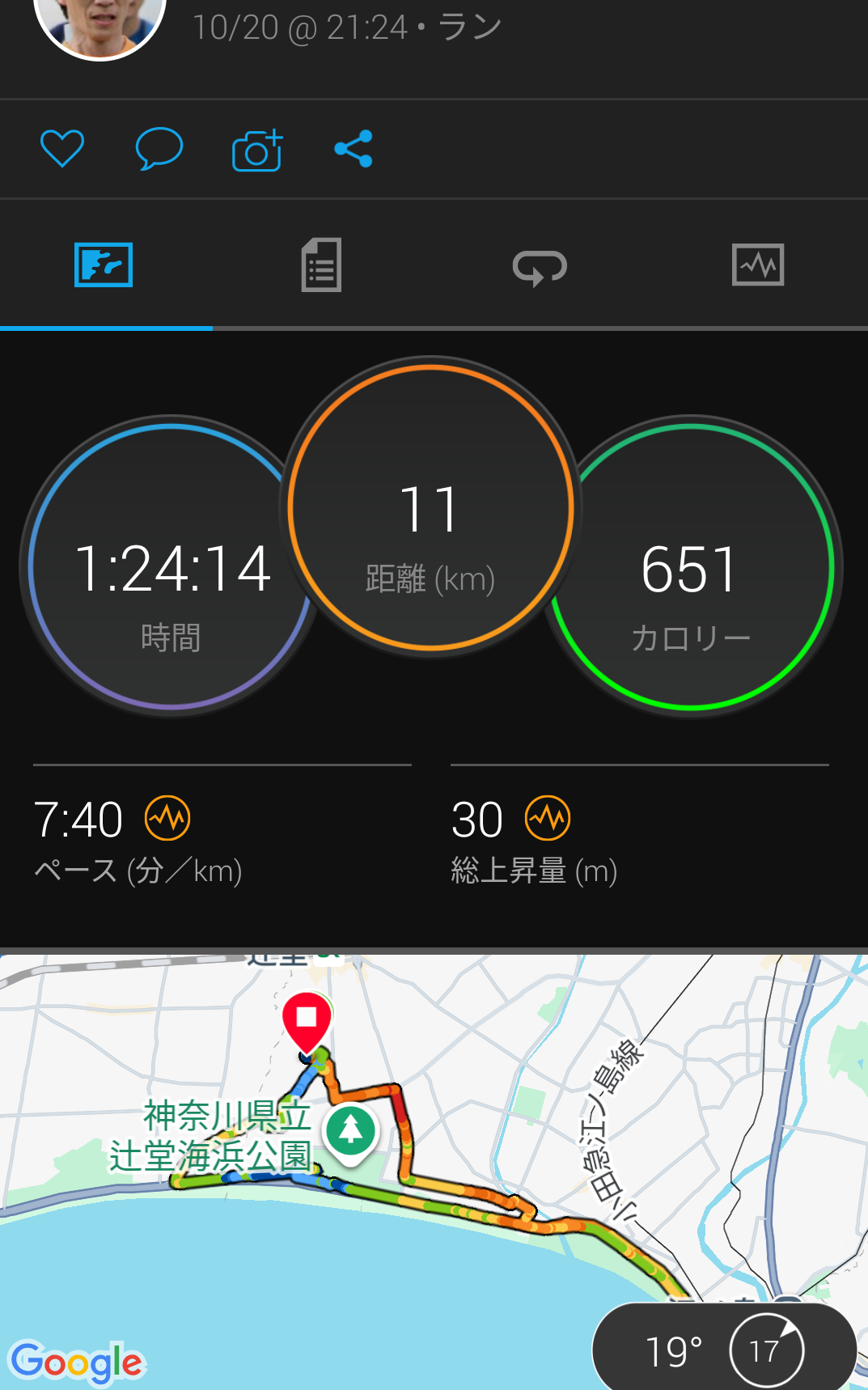Tap the total ascent 30 info icon
Image resolution: width=868 pixels, height=1390 pixels.
tap(548, 819)
